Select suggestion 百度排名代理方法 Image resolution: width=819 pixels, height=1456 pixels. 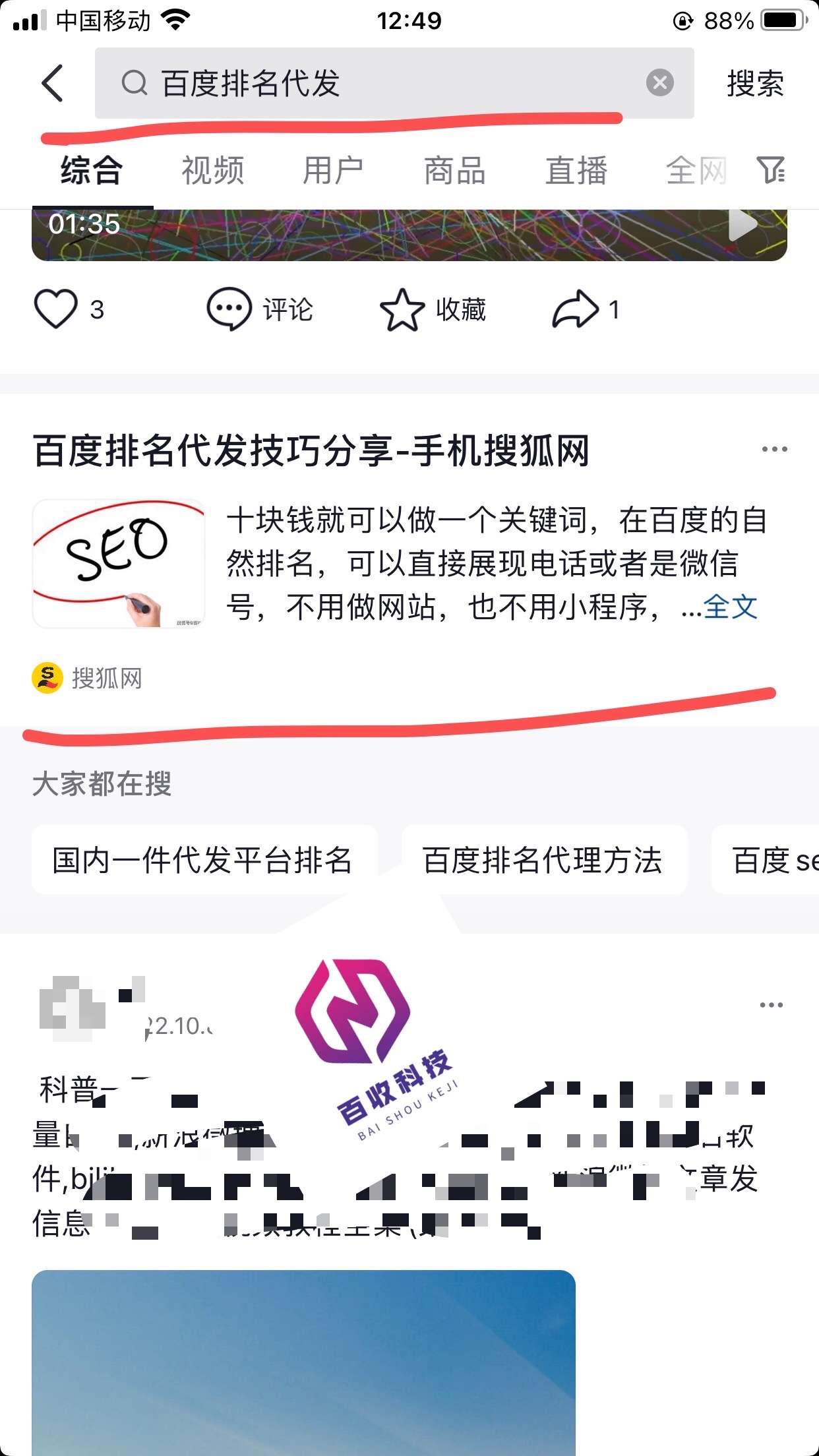click(x=543, y=860)
